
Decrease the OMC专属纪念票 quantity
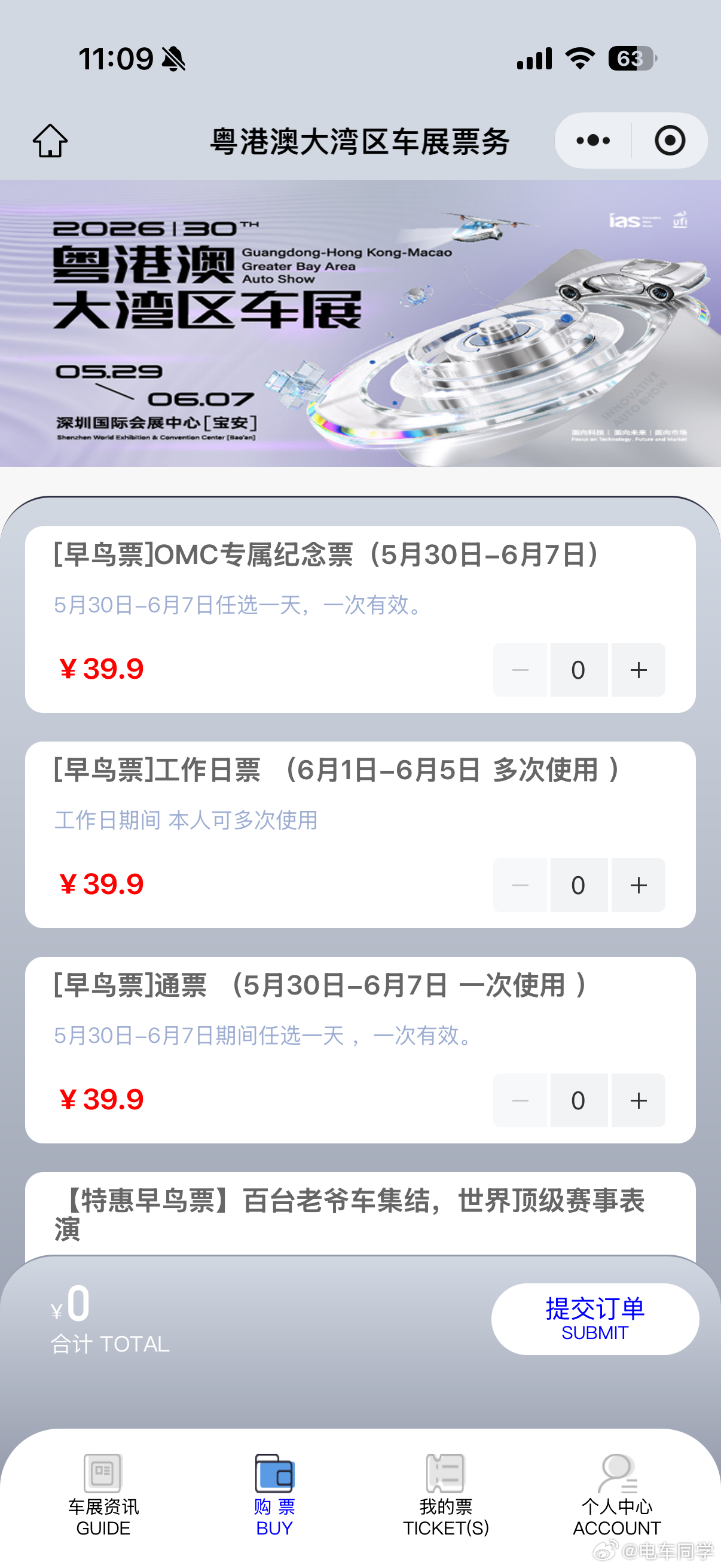tap(520, 670)
